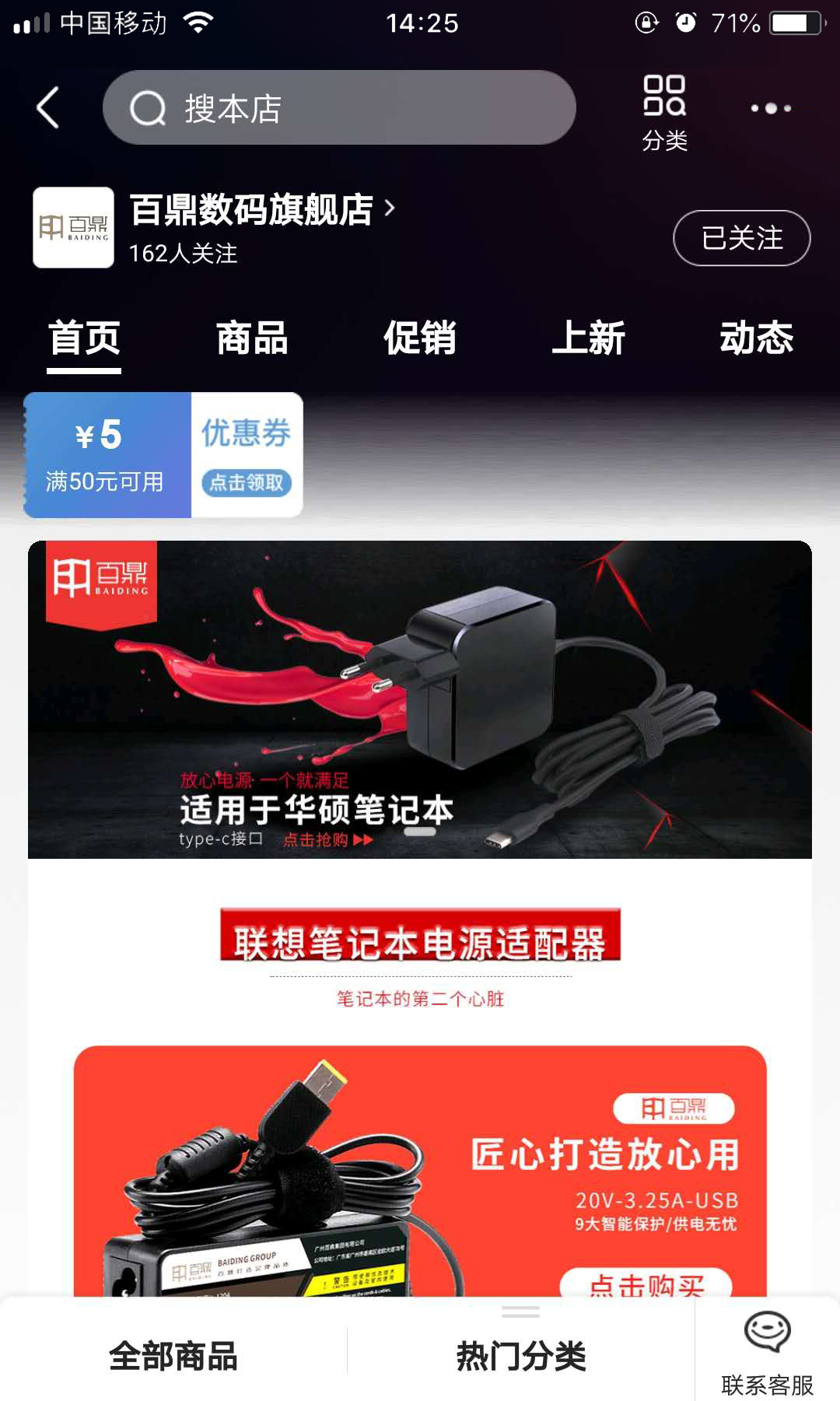The height and width of the screenshot is (1401, 840).
Task: Open 全部商品 at the bottom
Action: 173,1356
